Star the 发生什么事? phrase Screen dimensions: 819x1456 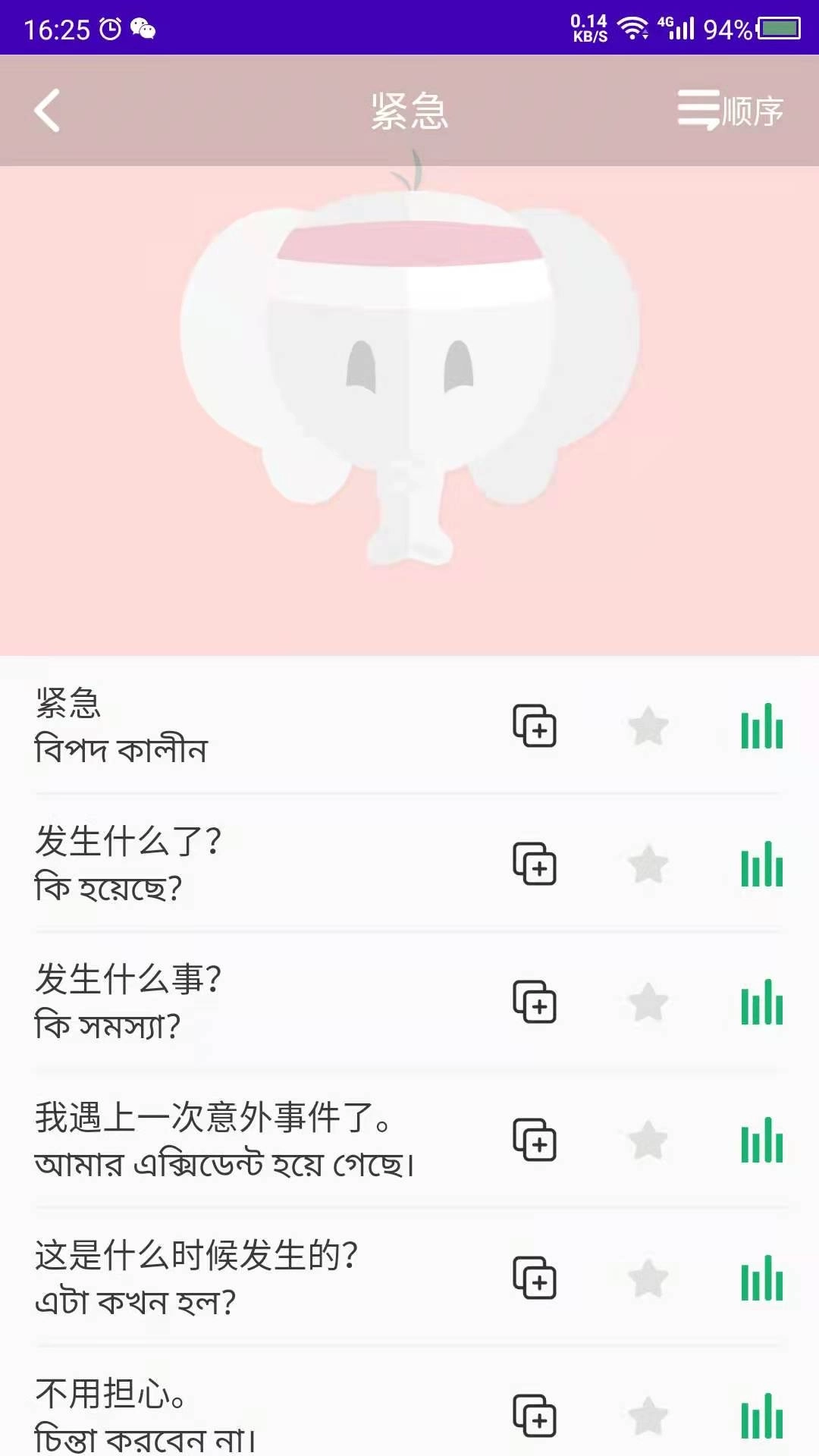pos(648,1003)
